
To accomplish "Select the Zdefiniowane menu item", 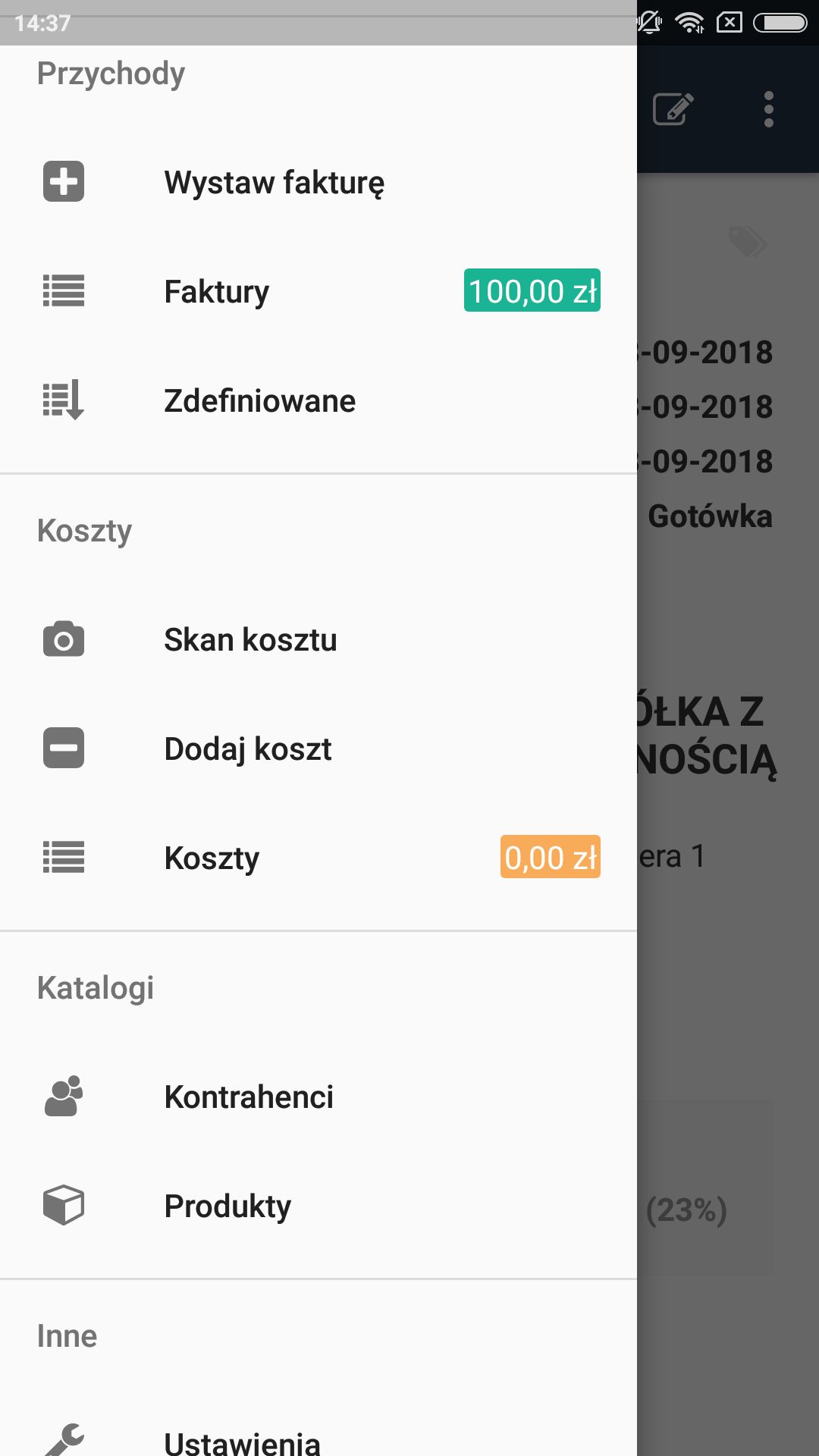I will point(318,400).
